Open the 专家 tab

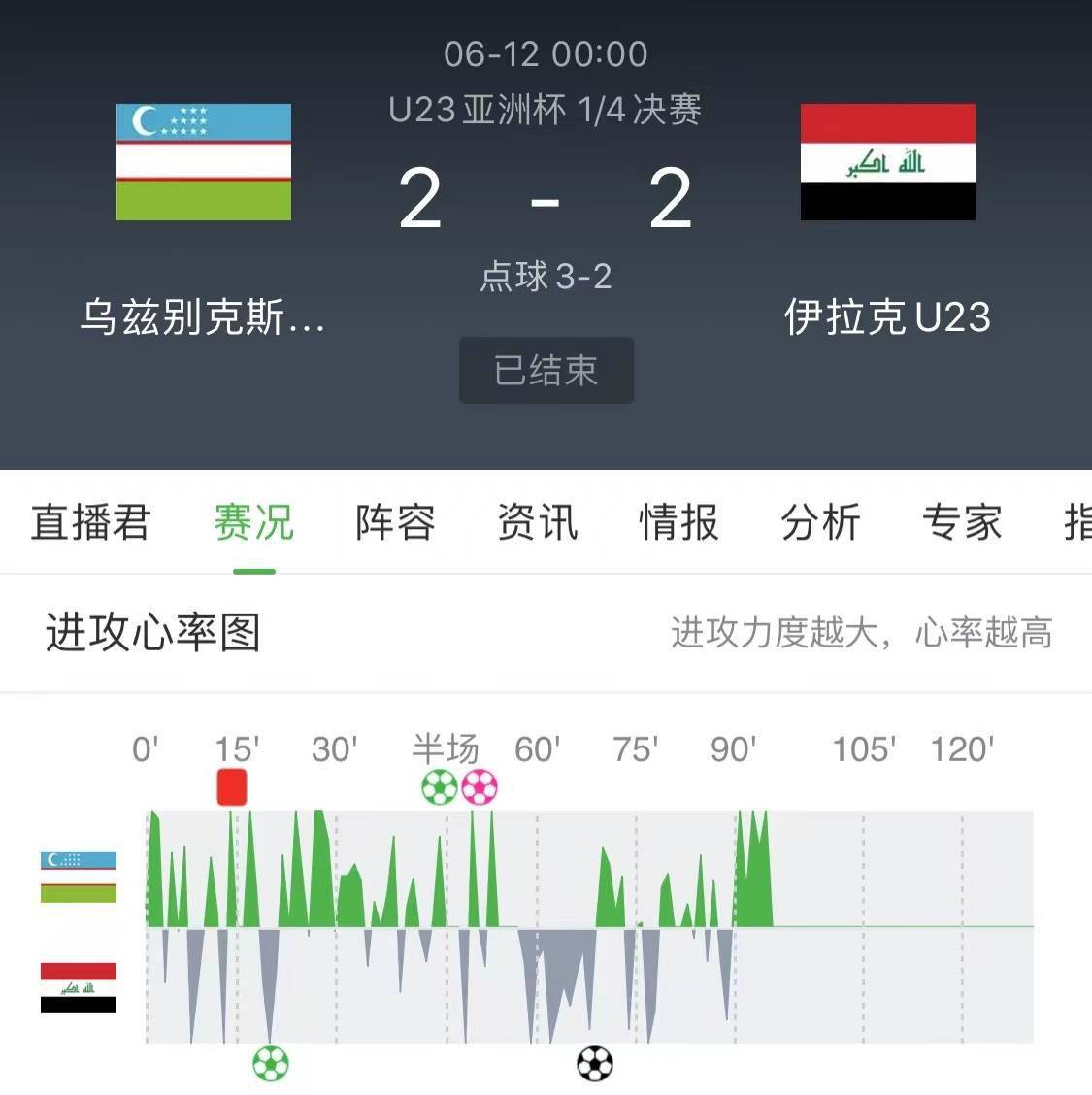pyautogui.click(x=962, y=523)
